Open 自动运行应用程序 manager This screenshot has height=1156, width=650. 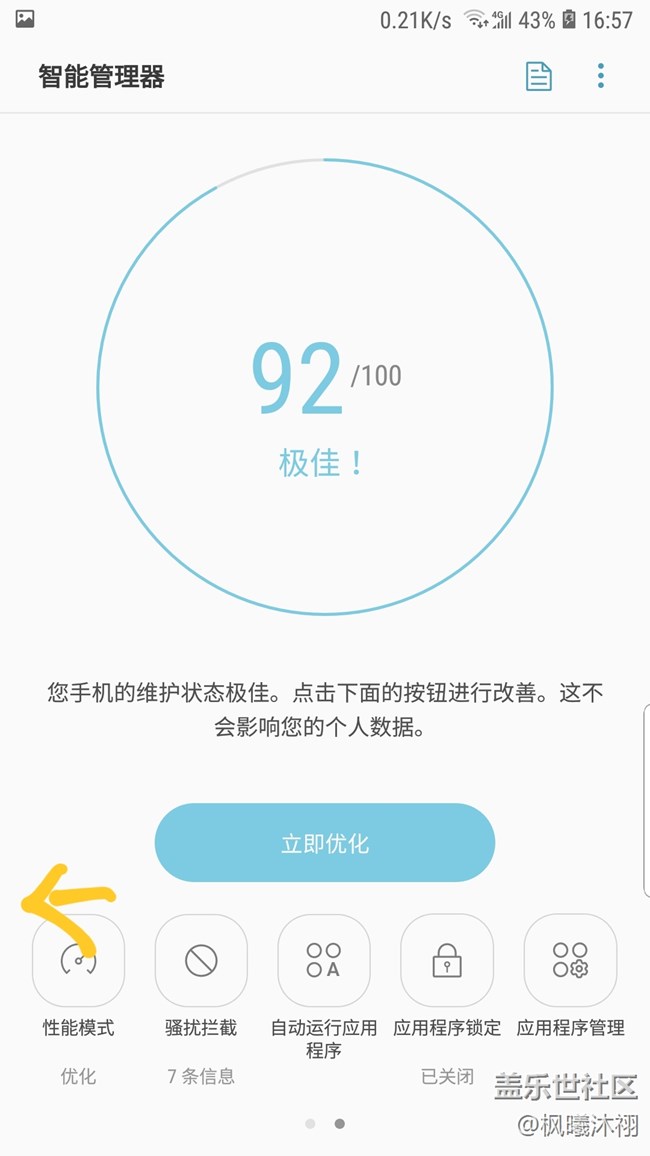pyautogui.click(x=324, y=961)
